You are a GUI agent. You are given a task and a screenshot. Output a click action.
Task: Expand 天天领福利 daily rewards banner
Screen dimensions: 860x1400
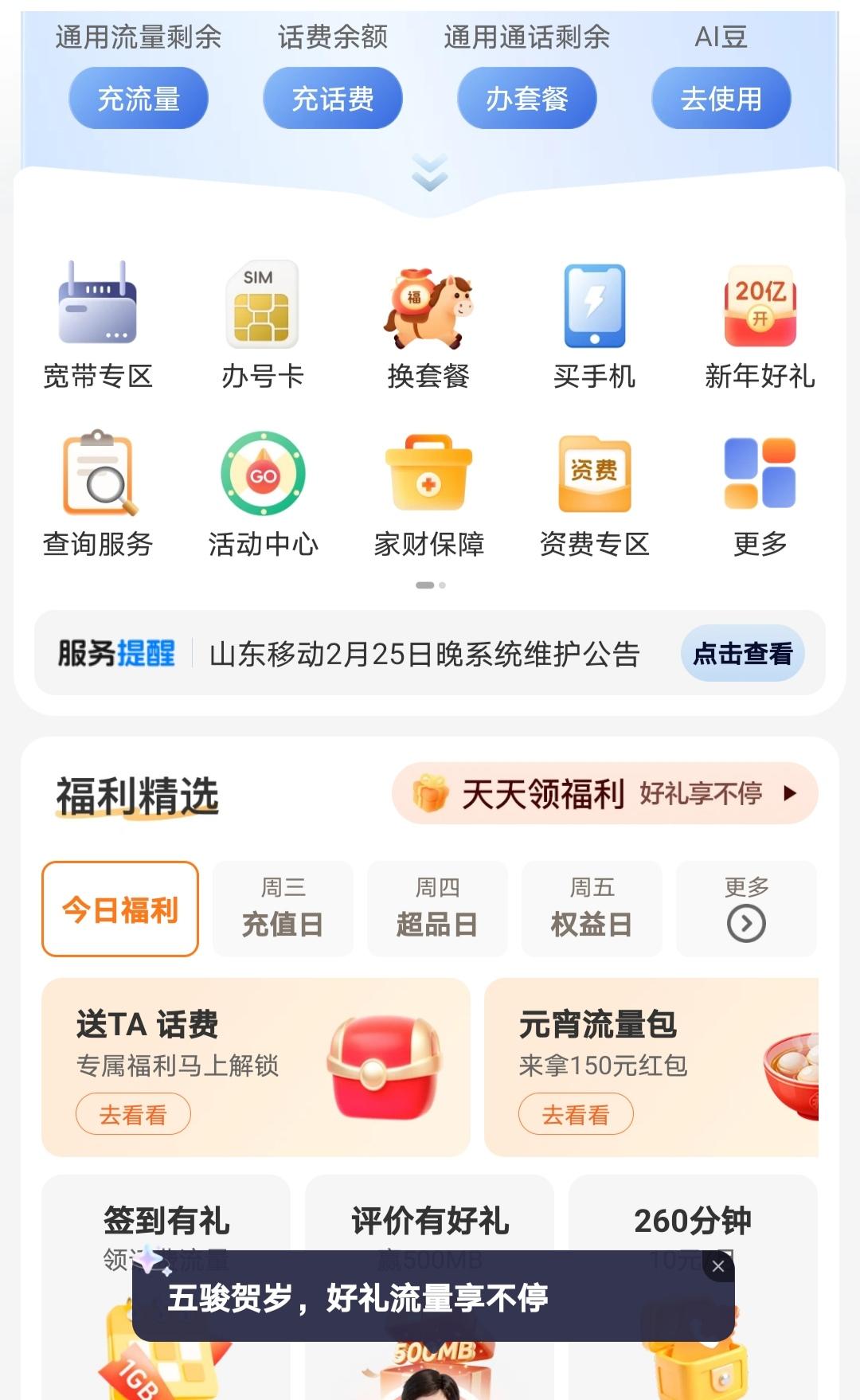[x=603, y=793]
